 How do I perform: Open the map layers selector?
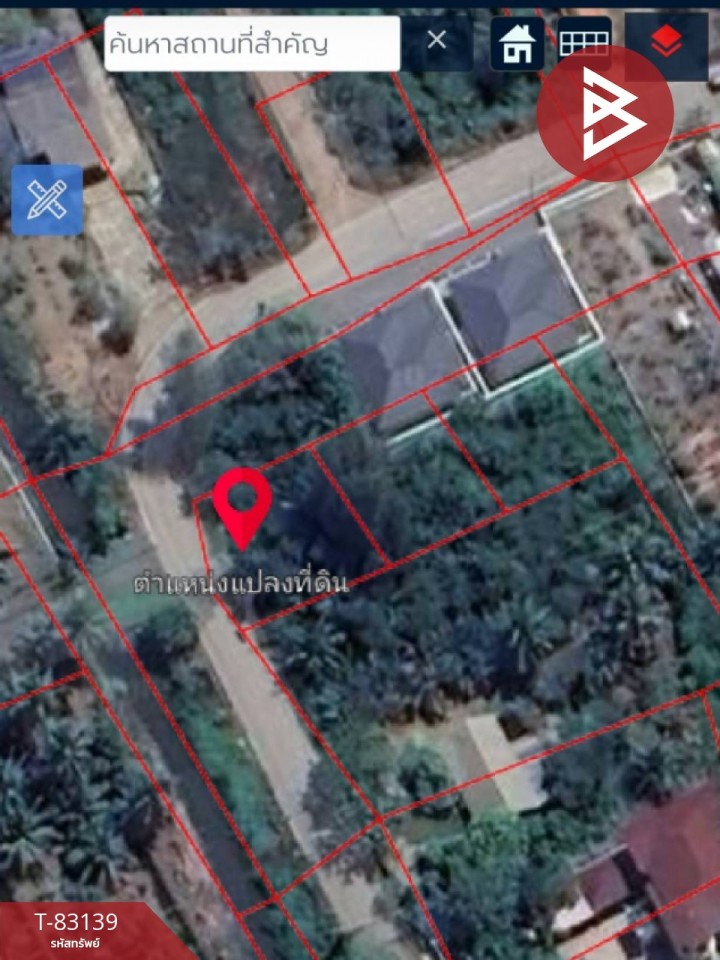tap(666, 42)
